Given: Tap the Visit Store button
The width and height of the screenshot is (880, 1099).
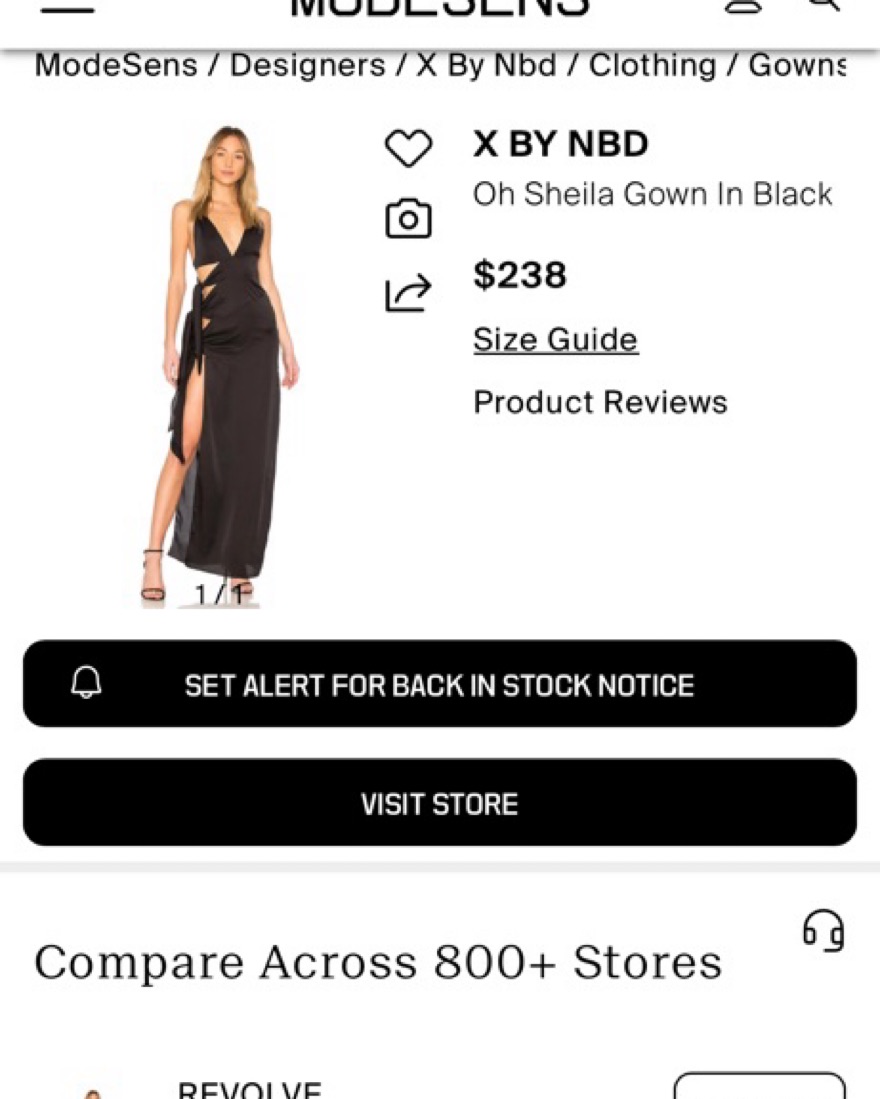Looking at the screenshot, I should pyautogui.click(x=439, y=803).
